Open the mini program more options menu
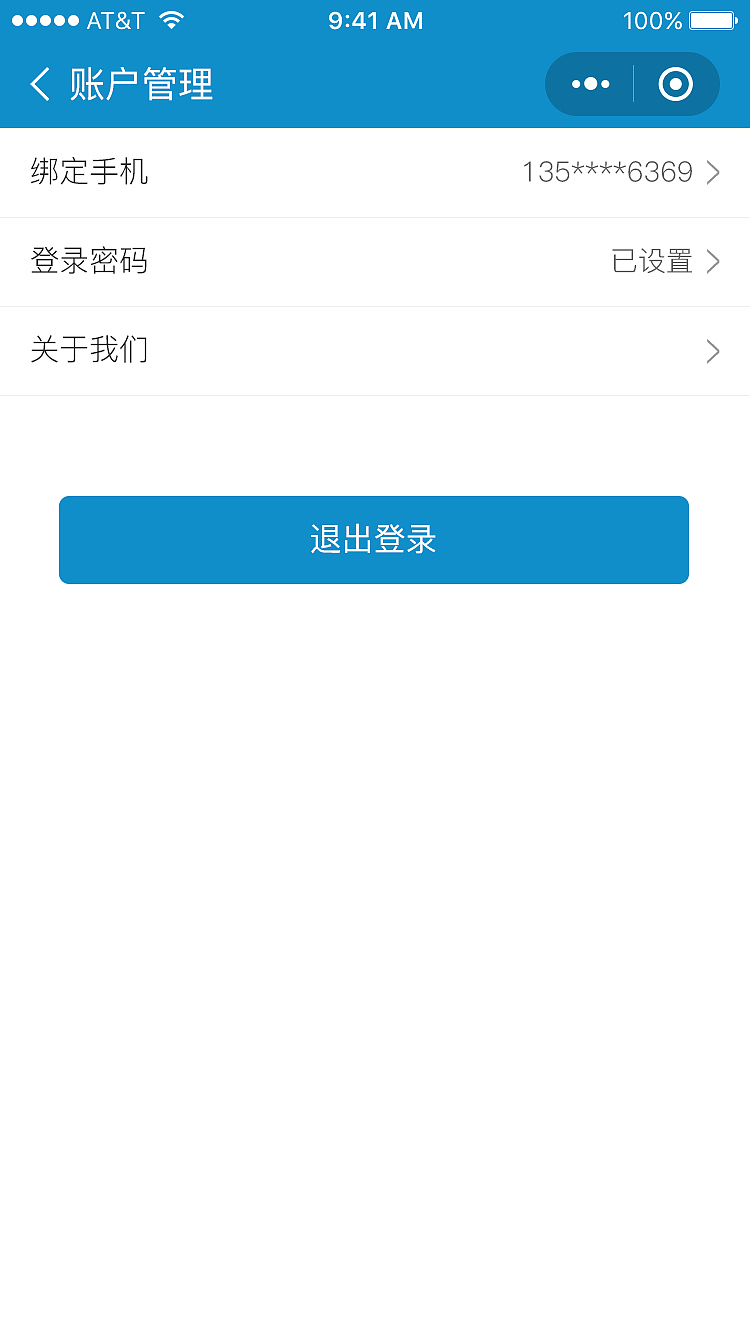The width and height of the screenshot is (750, 1334). click(x=590, y=84)
